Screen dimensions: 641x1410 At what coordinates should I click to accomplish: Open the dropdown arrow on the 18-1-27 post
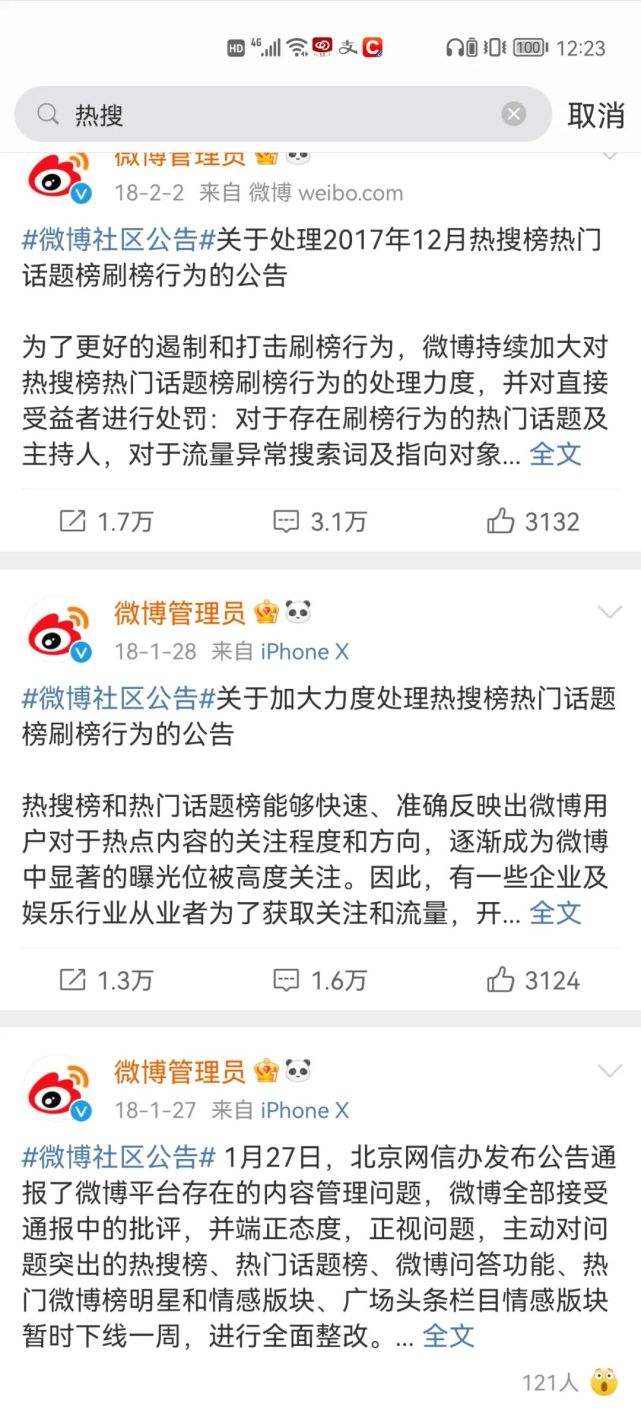point(609,1071)
